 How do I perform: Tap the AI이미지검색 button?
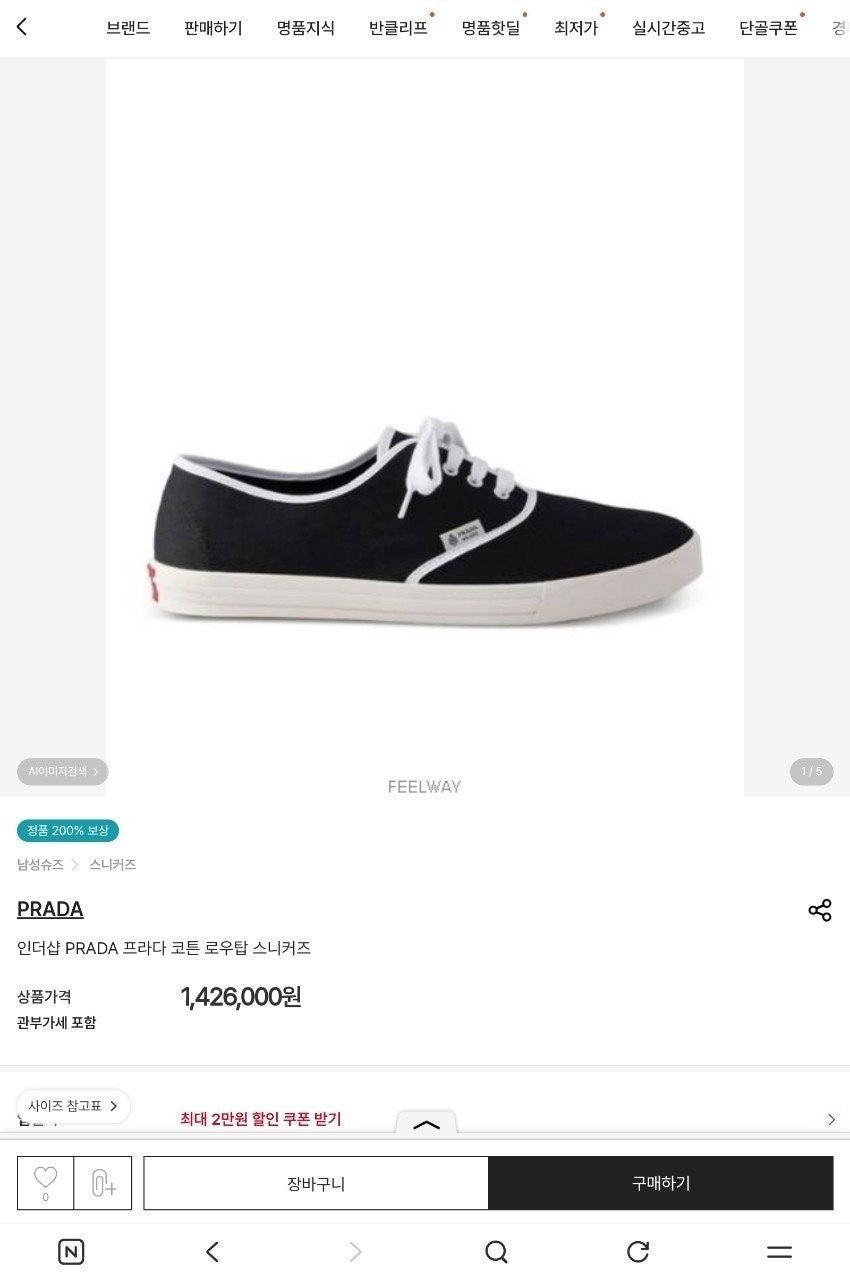tap(62, 772)
